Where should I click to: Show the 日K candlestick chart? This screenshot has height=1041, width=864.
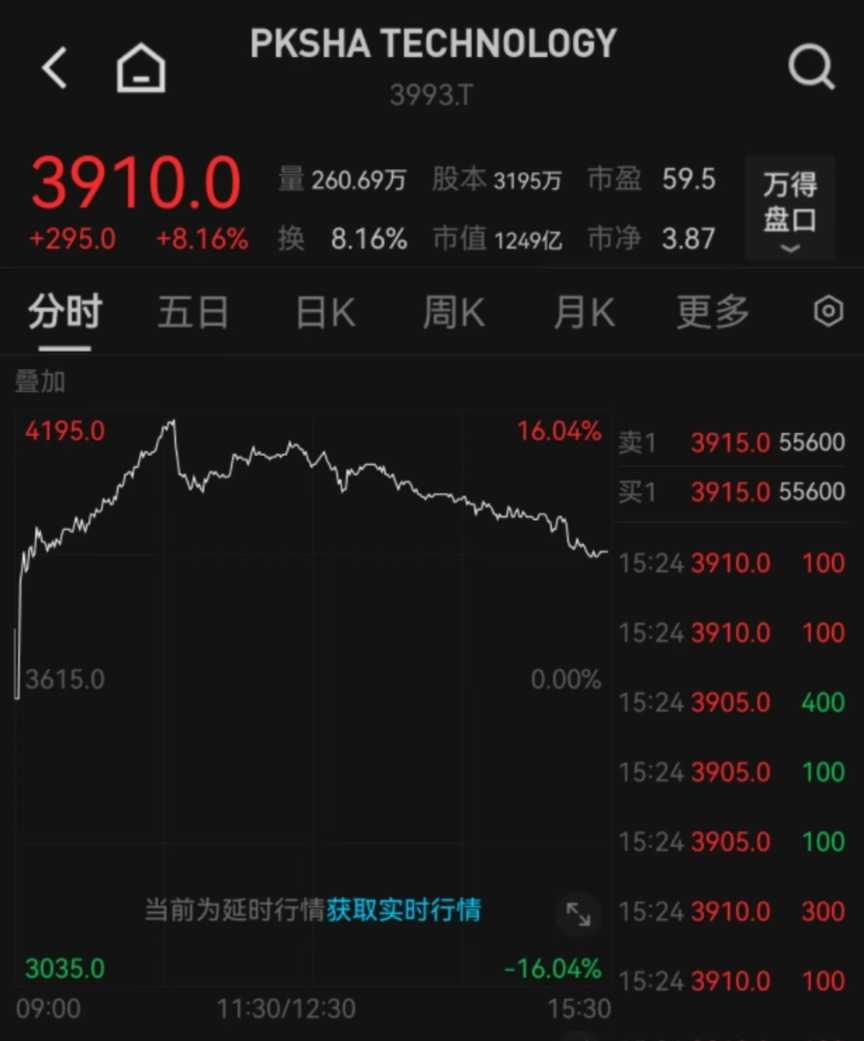point(325,313)
